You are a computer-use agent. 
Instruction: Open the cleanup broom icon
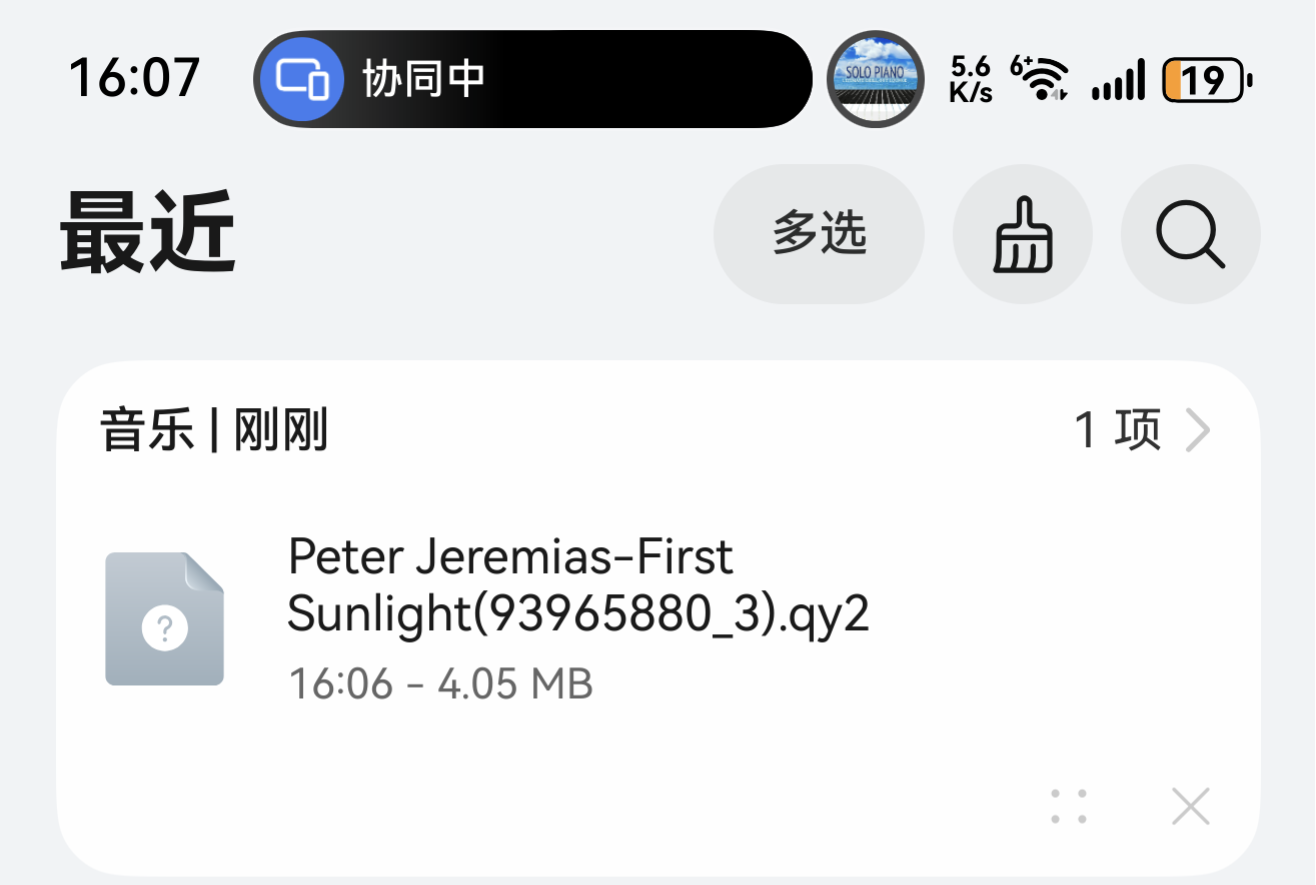pyautogui.click(x=1022, y=234)
